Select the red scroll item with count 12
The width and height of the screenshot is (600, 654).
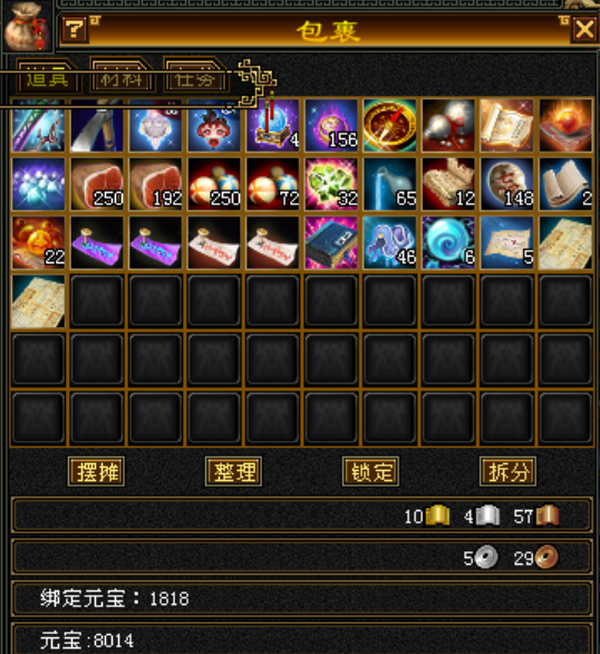448,184
